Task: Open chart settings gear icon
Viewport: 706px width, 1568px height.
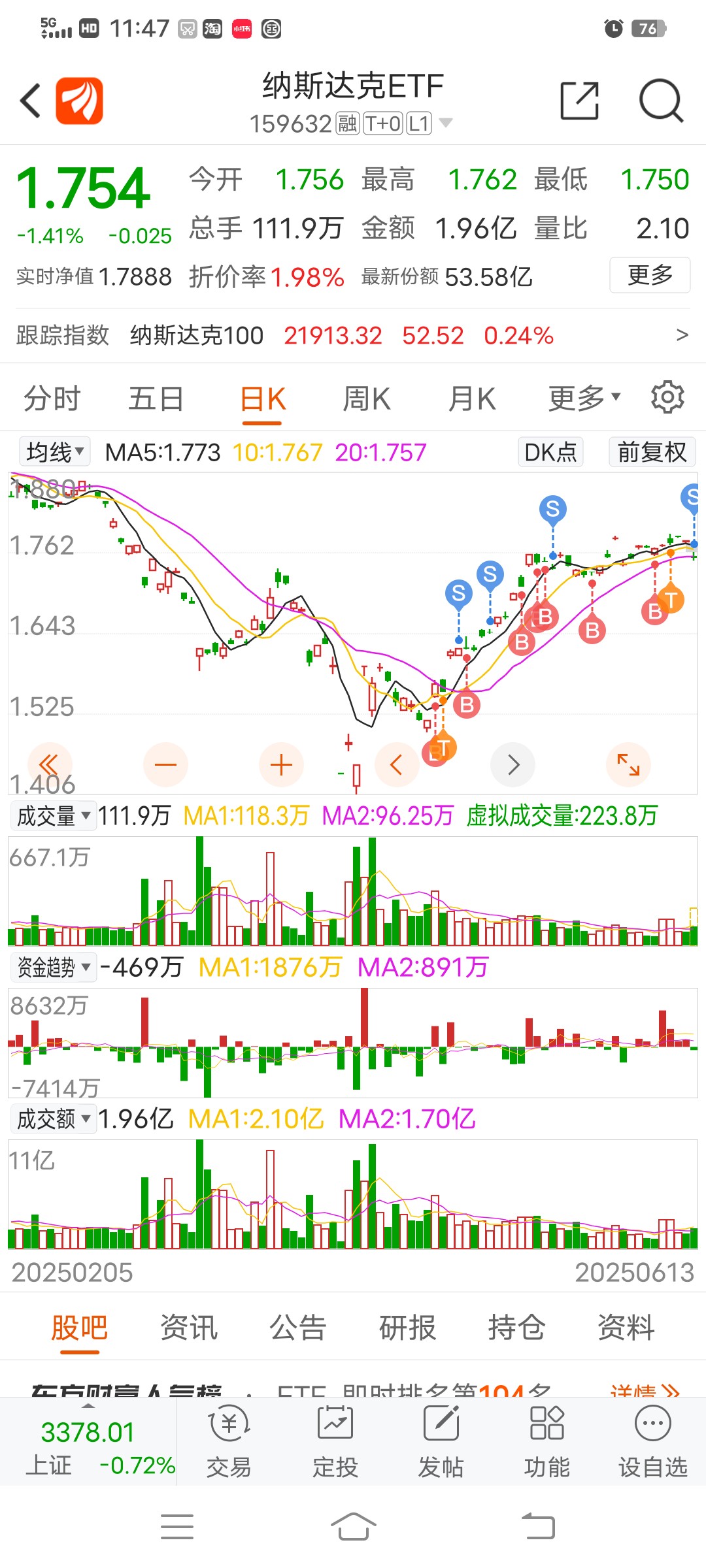Action: click(x=667, y=397)
